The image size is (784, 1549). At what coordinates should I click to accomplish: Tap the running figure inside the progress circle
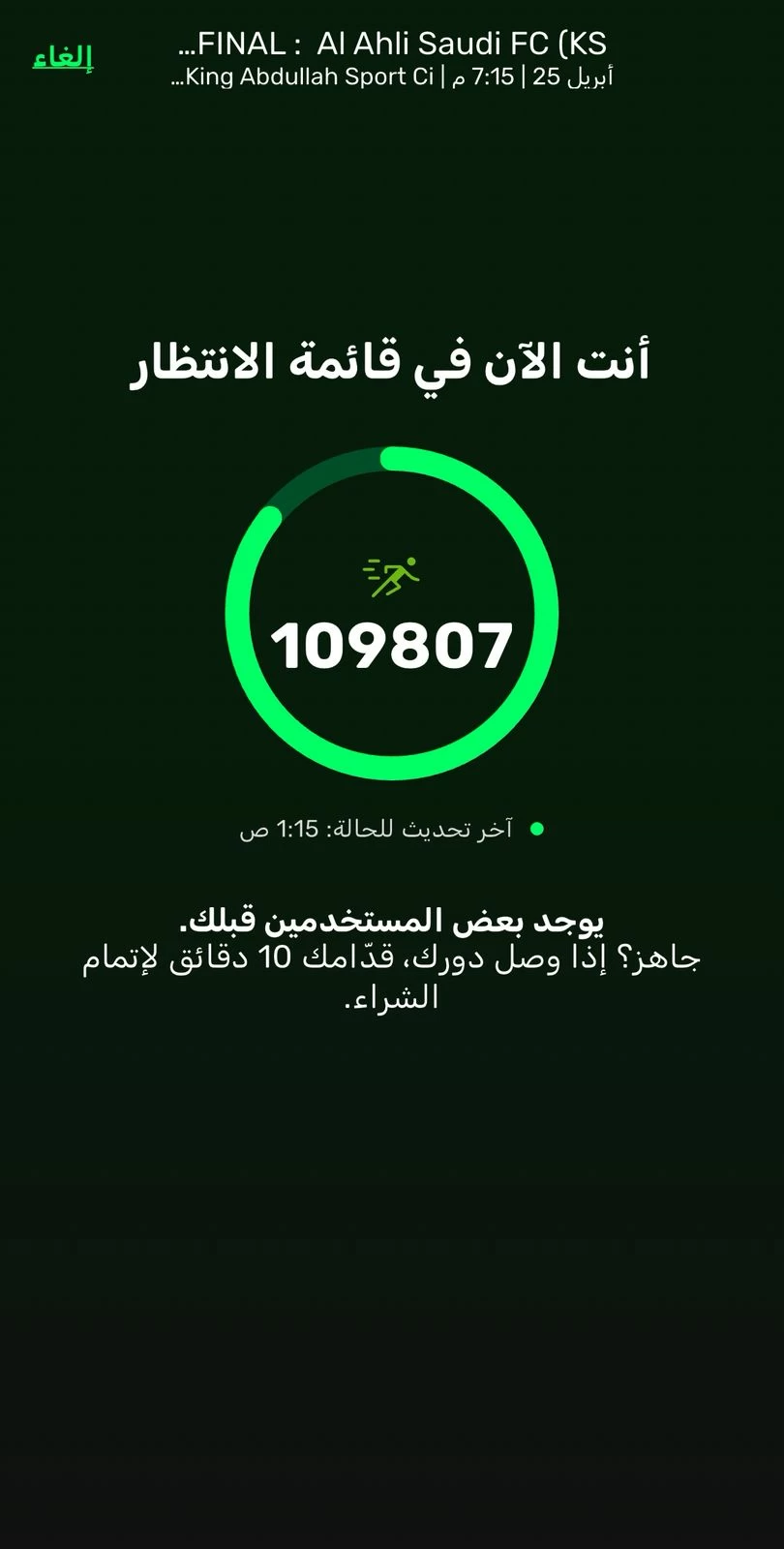coord(392,574)
